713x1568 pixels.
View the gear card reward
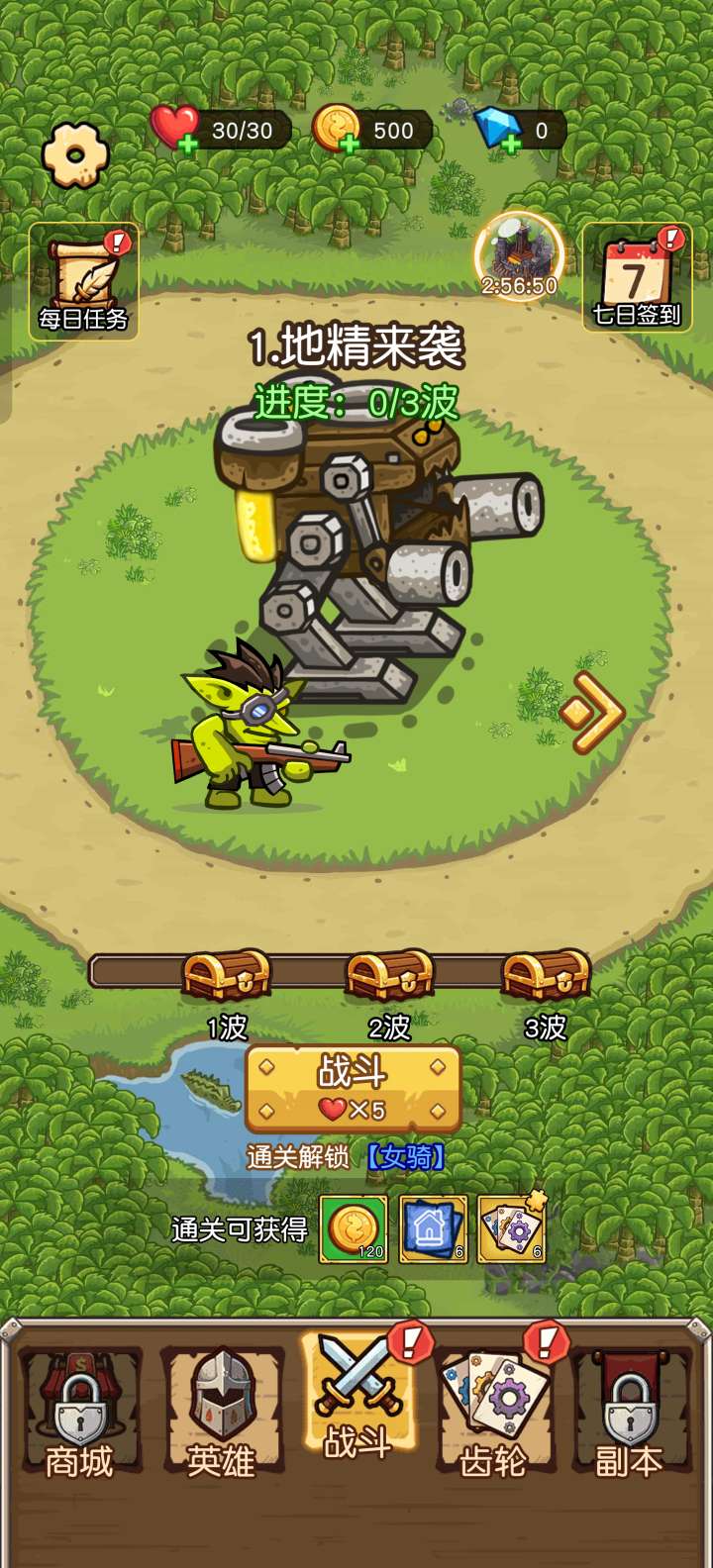pyautogui.click(x=511, y=1229)
